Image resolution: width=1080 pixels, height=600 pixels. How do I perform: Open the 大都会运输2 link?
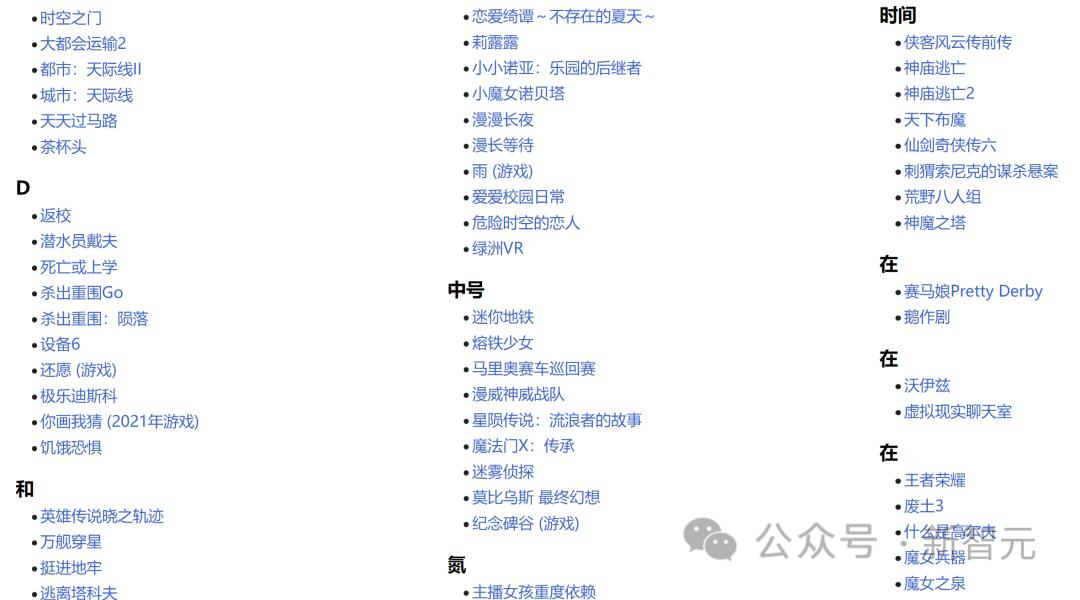(x=83, y=43)
